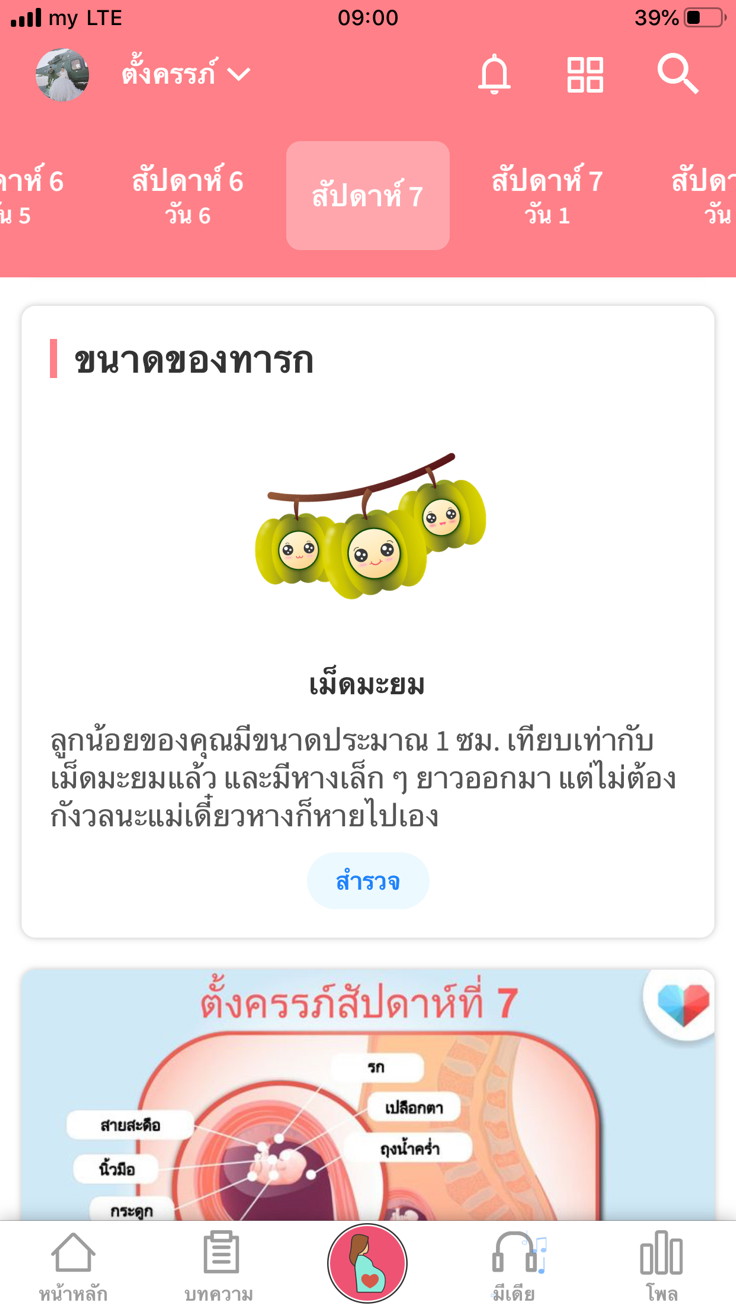Open the โพล tab
The height and width of the screenshot is (1308, 736).
pyautogui.click(x=661, y=1266)
